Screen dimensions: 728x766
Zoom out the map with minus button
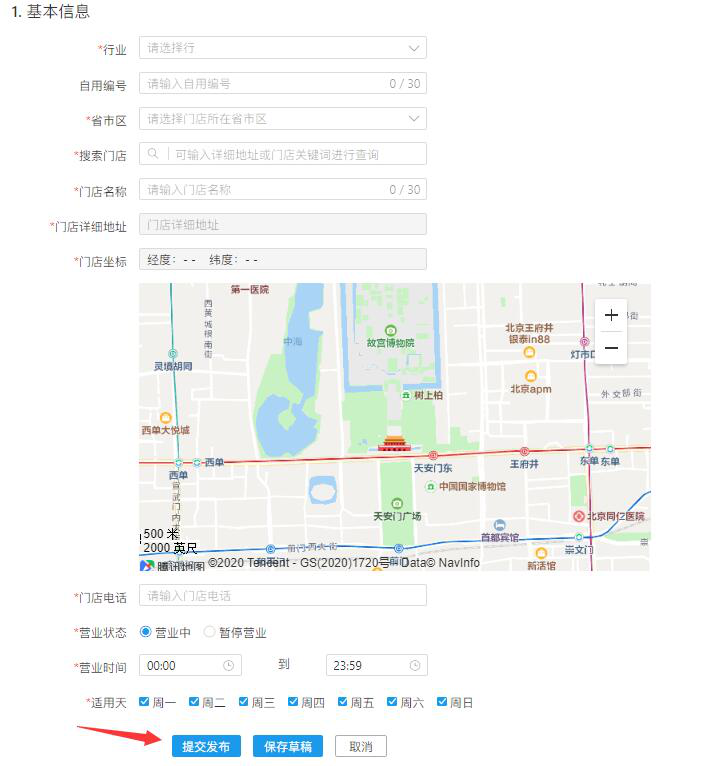point(611,347)
